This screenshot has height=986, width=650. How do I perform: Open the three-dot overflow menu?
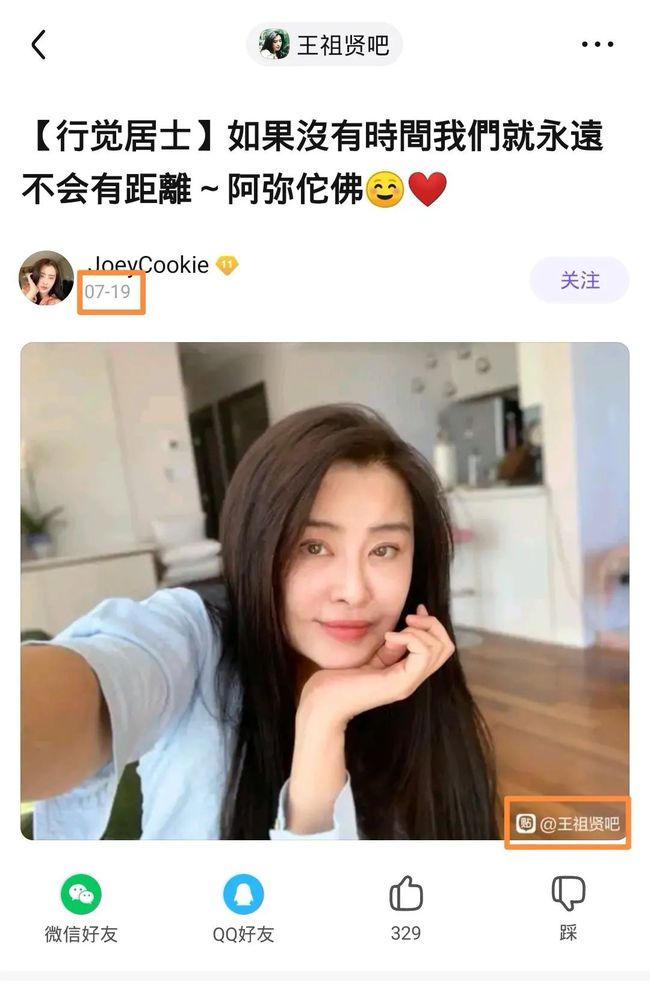pyautogui.click(x=597, y=45)
